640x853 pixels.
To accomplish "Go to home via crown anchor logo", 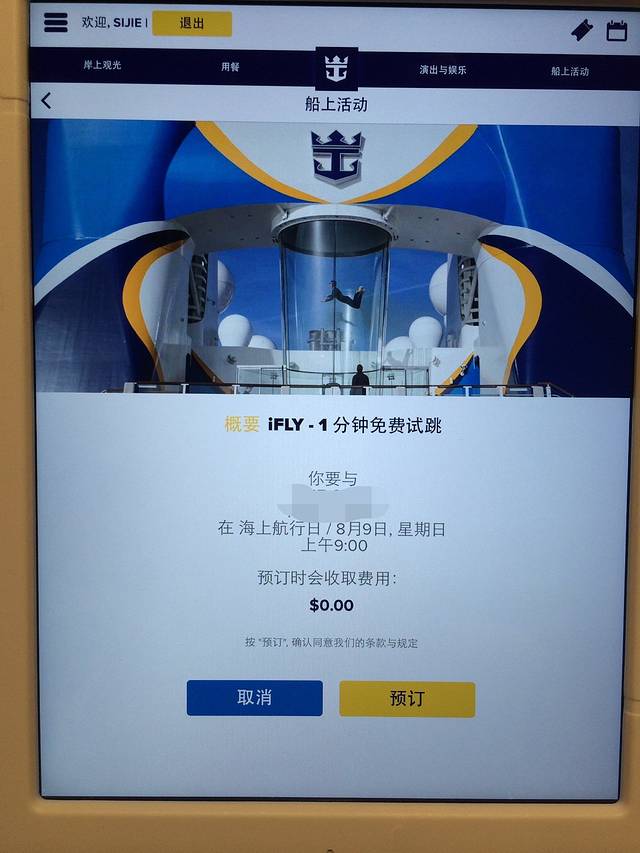I will point(336,69).
